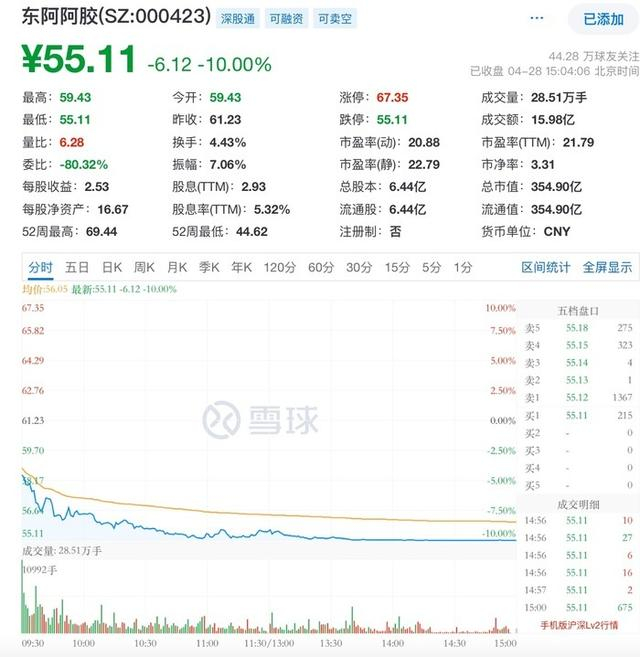Switch to the 季K chart tab
Image resolution: width=640 pixels, height=657 pixels.
[x=209, y=267]
